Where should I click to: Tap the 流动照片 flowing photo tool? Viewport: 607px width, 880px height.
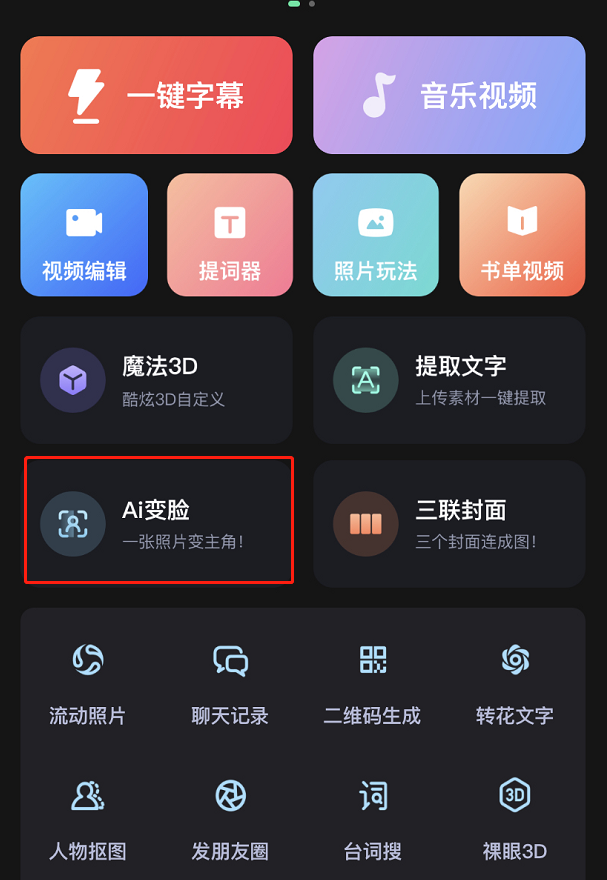pyautogui.click(x=88, y=683)
